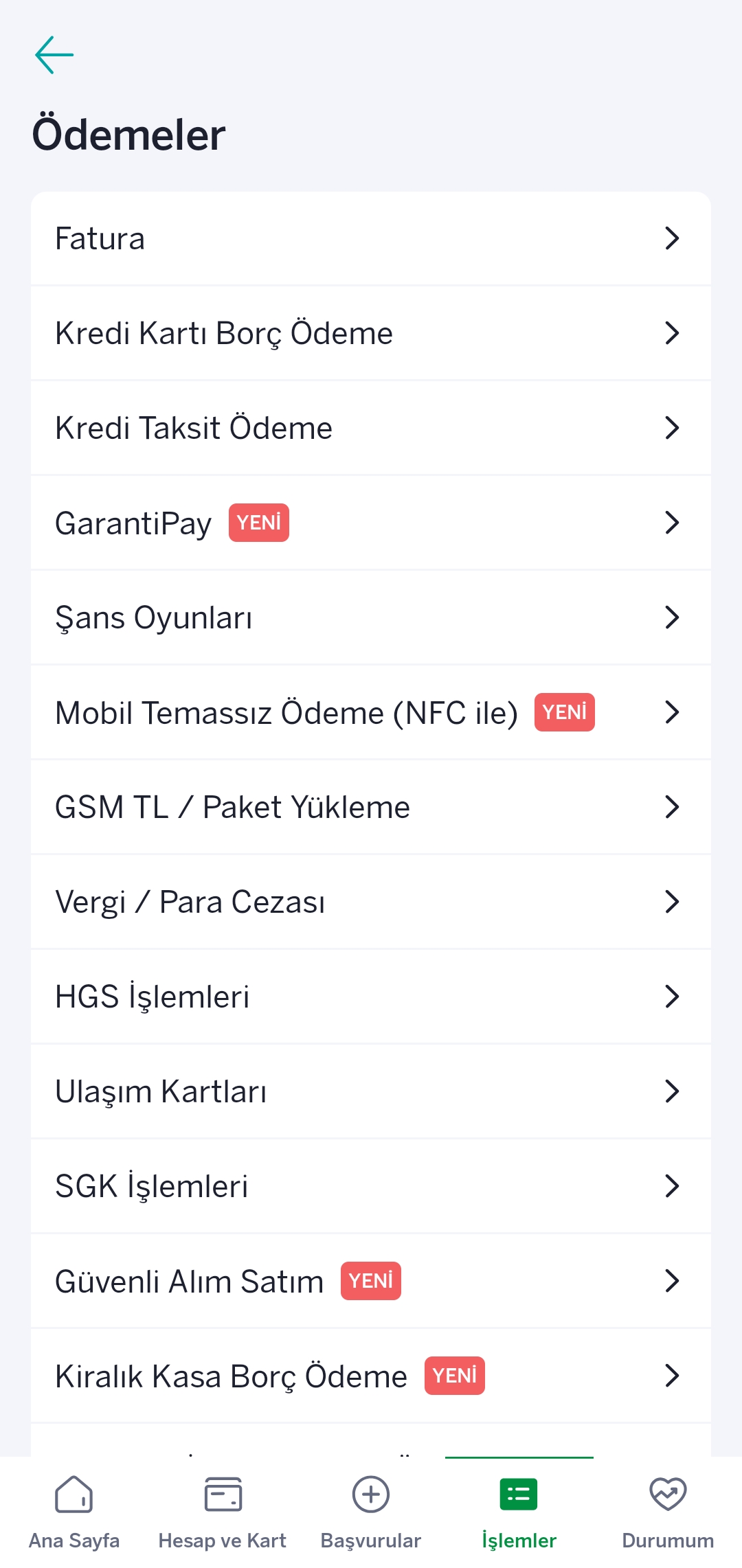Open Ulaşım Kartları

pos(371,1091)
